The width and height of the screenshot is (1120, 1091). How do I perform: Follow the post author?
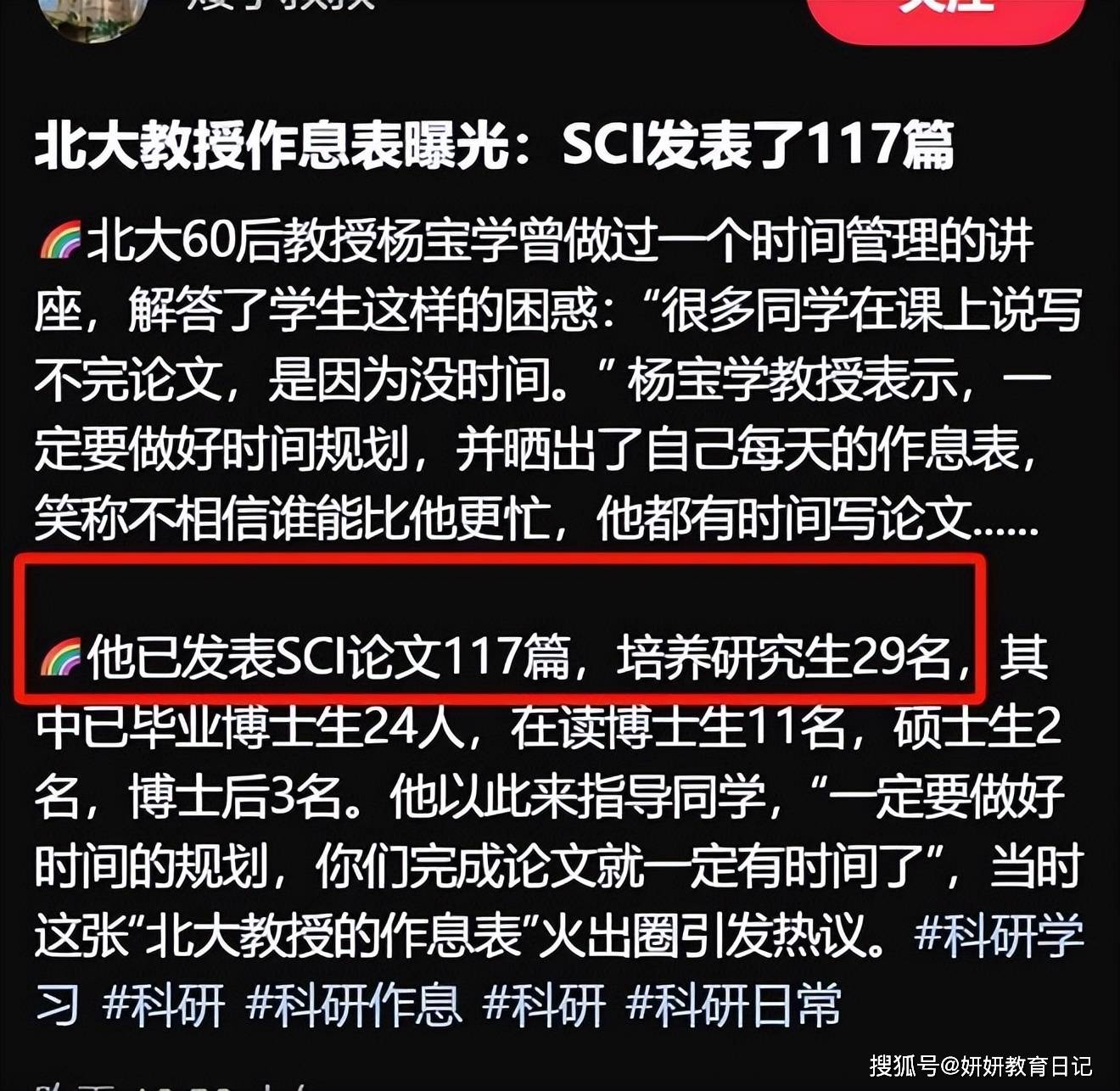(946, 15)
